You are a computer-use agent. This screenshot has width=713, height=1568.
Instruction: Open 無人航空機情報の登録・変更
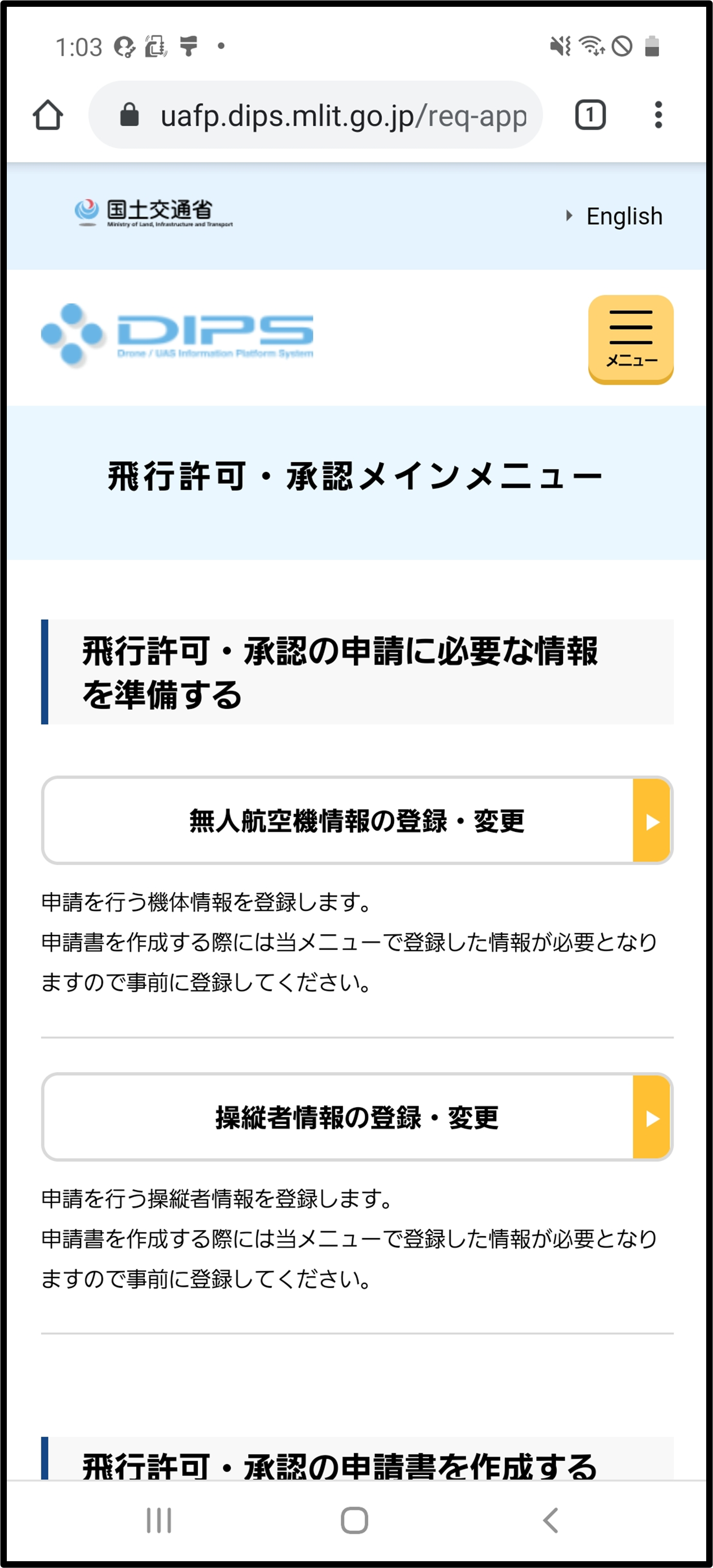(357, 820)
